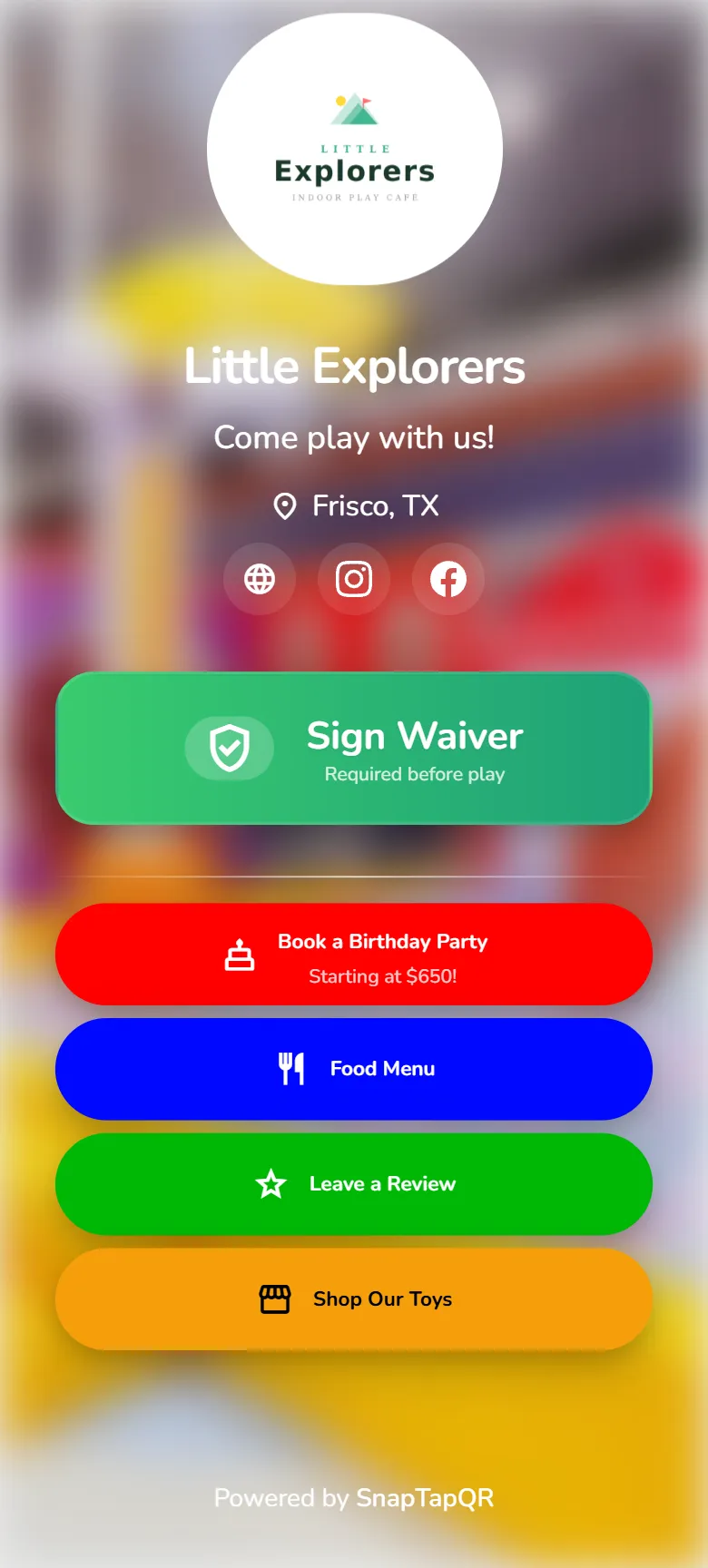The height and width of the screenshot is (1568, 708).
Task: Follow the SnapTapQR link
Action: tap(425, 1498)
